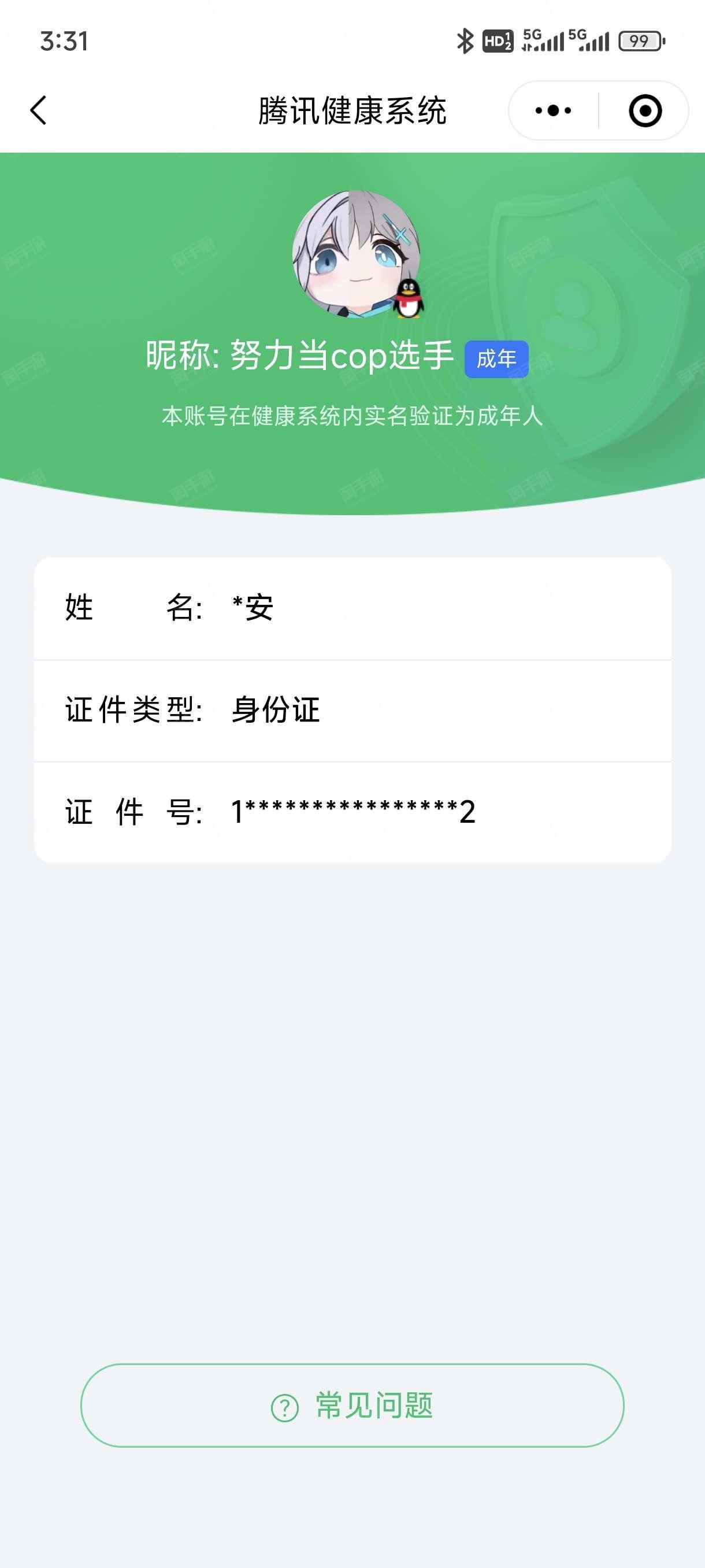Go back using the top-left arrow
Screen dimensions: 705x1568
click(x=38, y=110)
